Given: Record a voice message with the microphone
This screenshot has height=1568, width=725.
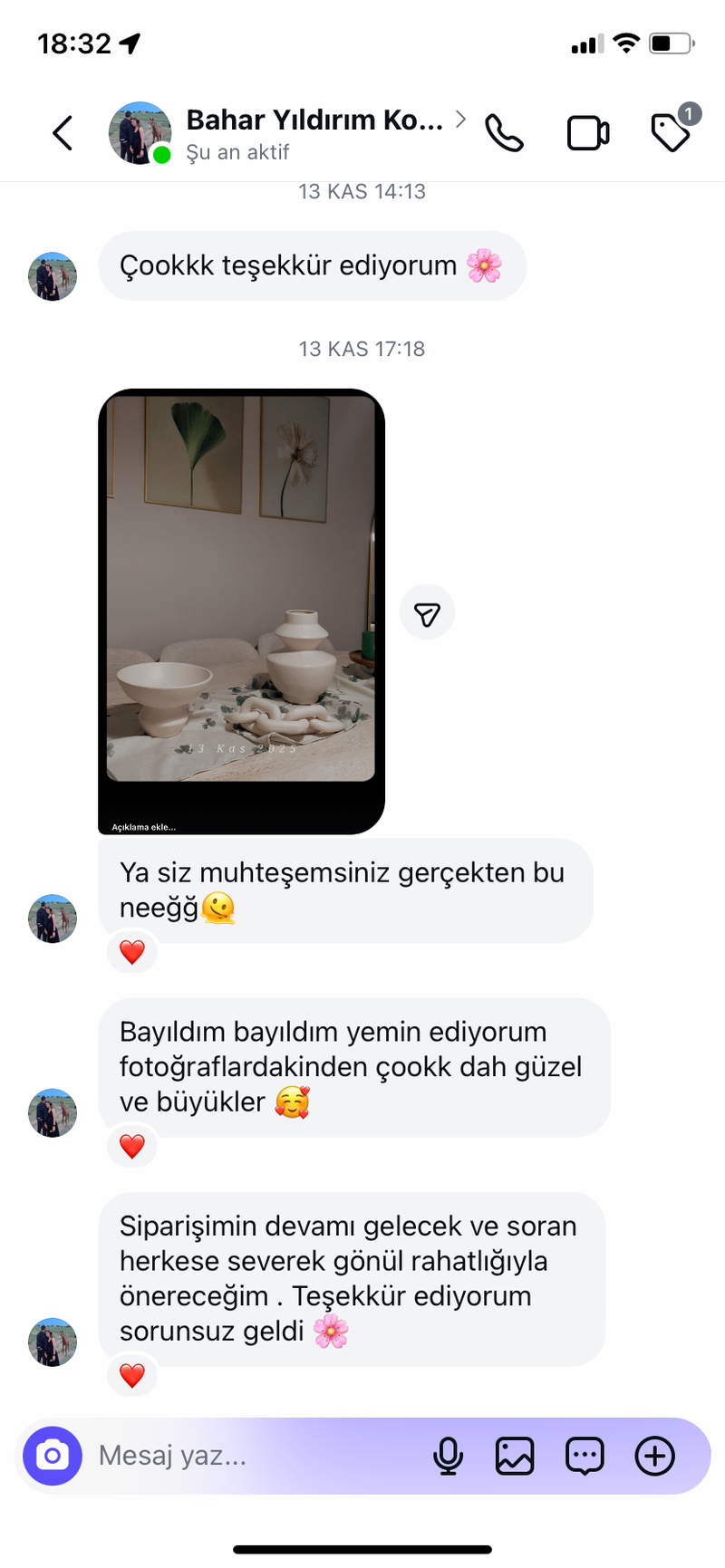Looking at the screenshot, I should tap(449, 1456).
